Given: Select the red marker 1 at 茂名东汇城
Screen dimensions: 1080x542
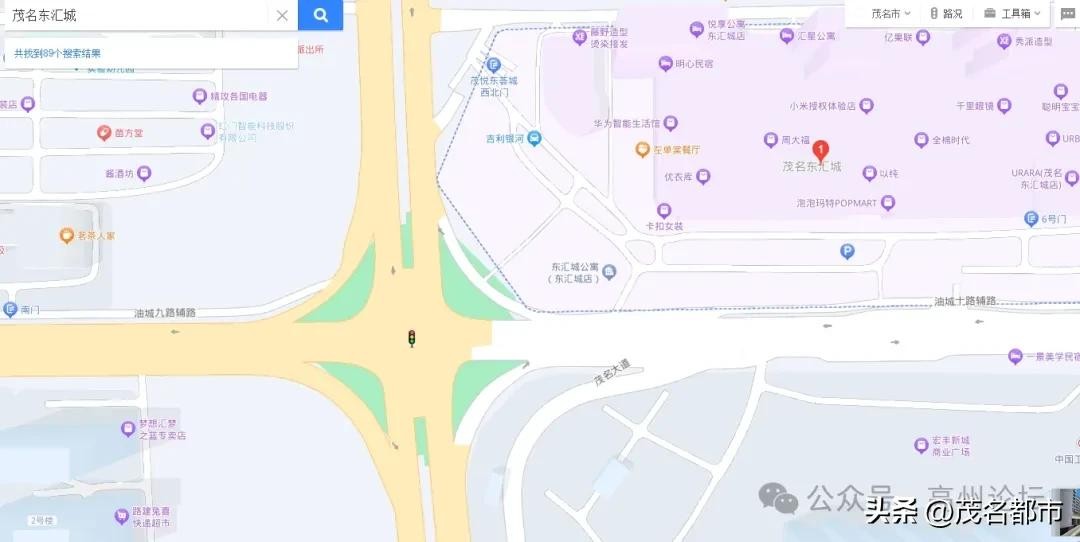Looking at the screenshot, I should tap(821, 151).
